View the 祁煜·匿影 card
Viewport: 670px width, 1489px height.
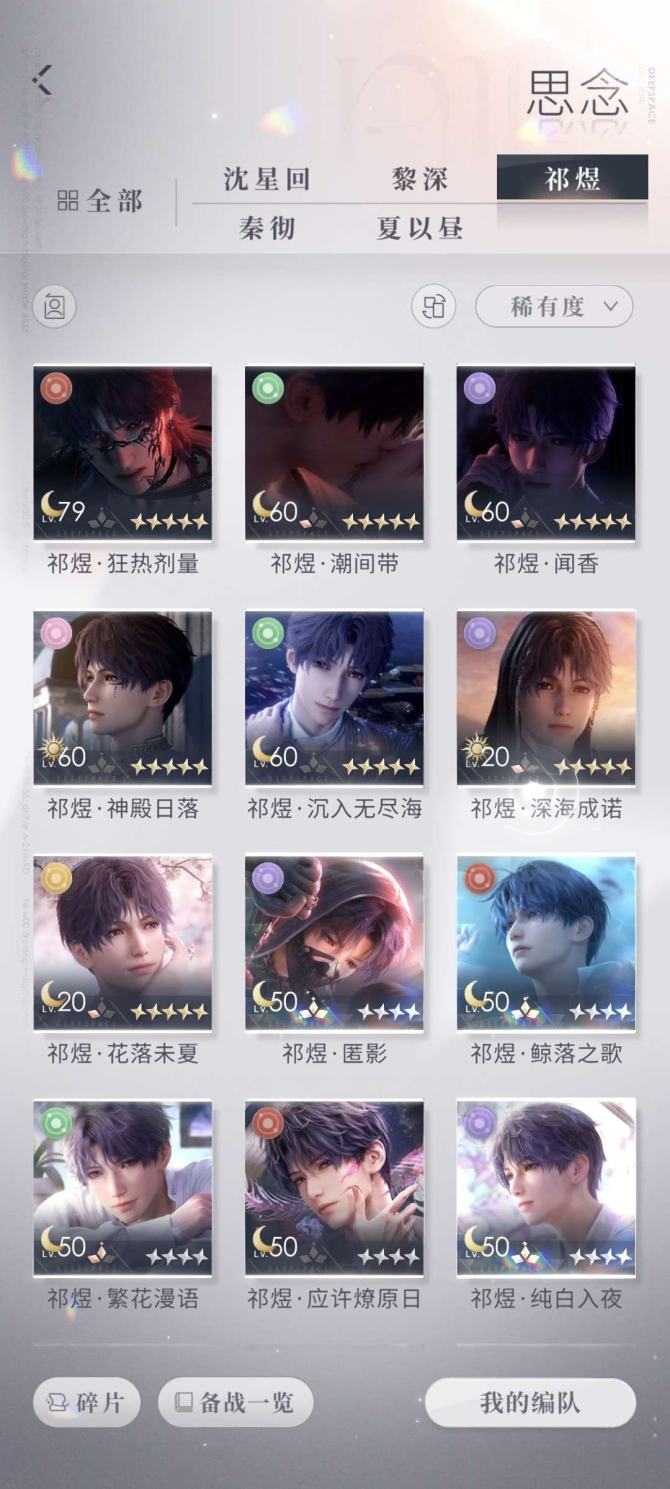[x=334, y=943]
